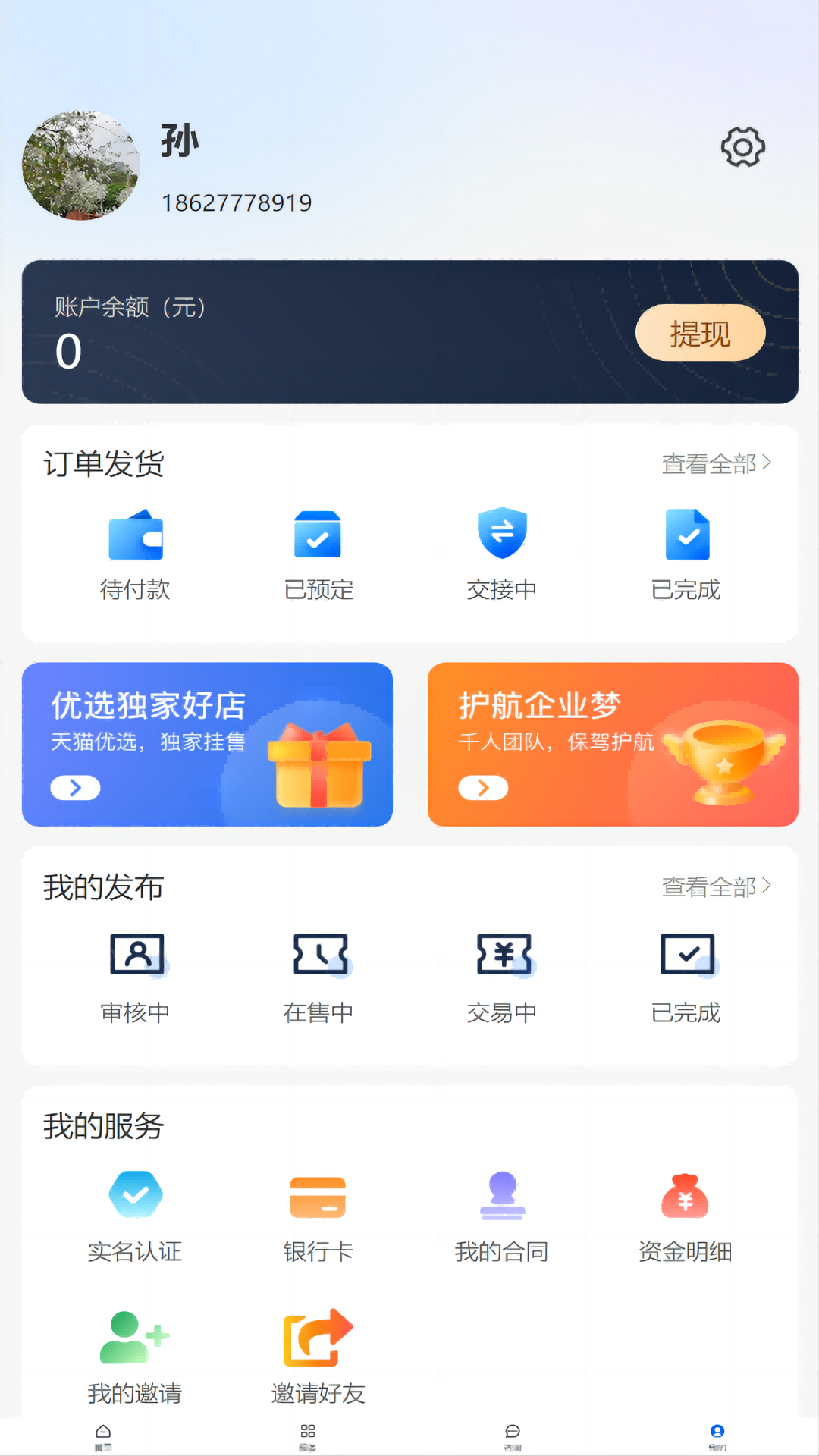This screenshot has width=819, height=1456.
Task: Open the 待付款 orders section
Action: pyautogui.click(x=136, y=554)
